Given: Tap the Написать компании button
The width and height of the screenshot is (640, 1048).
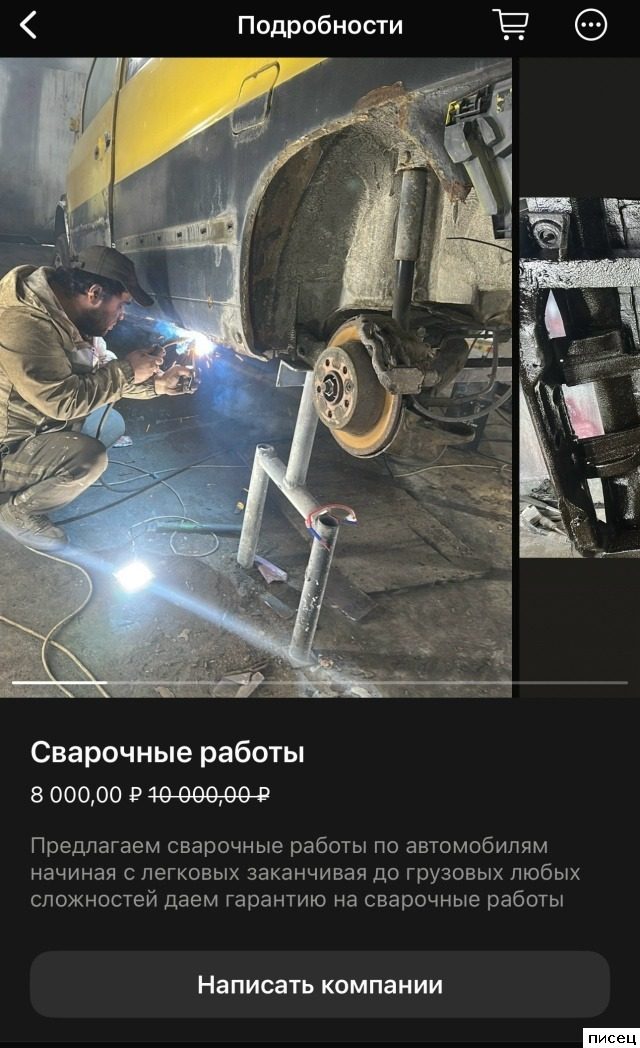Looking at the screenshot, I should point(320,984).
